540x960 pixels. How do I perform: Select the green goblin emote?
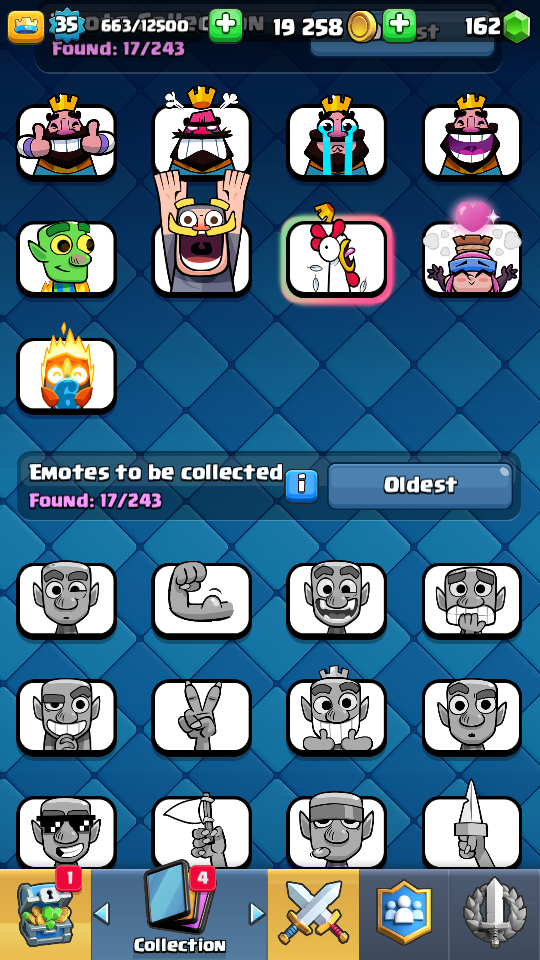[66, 258]
